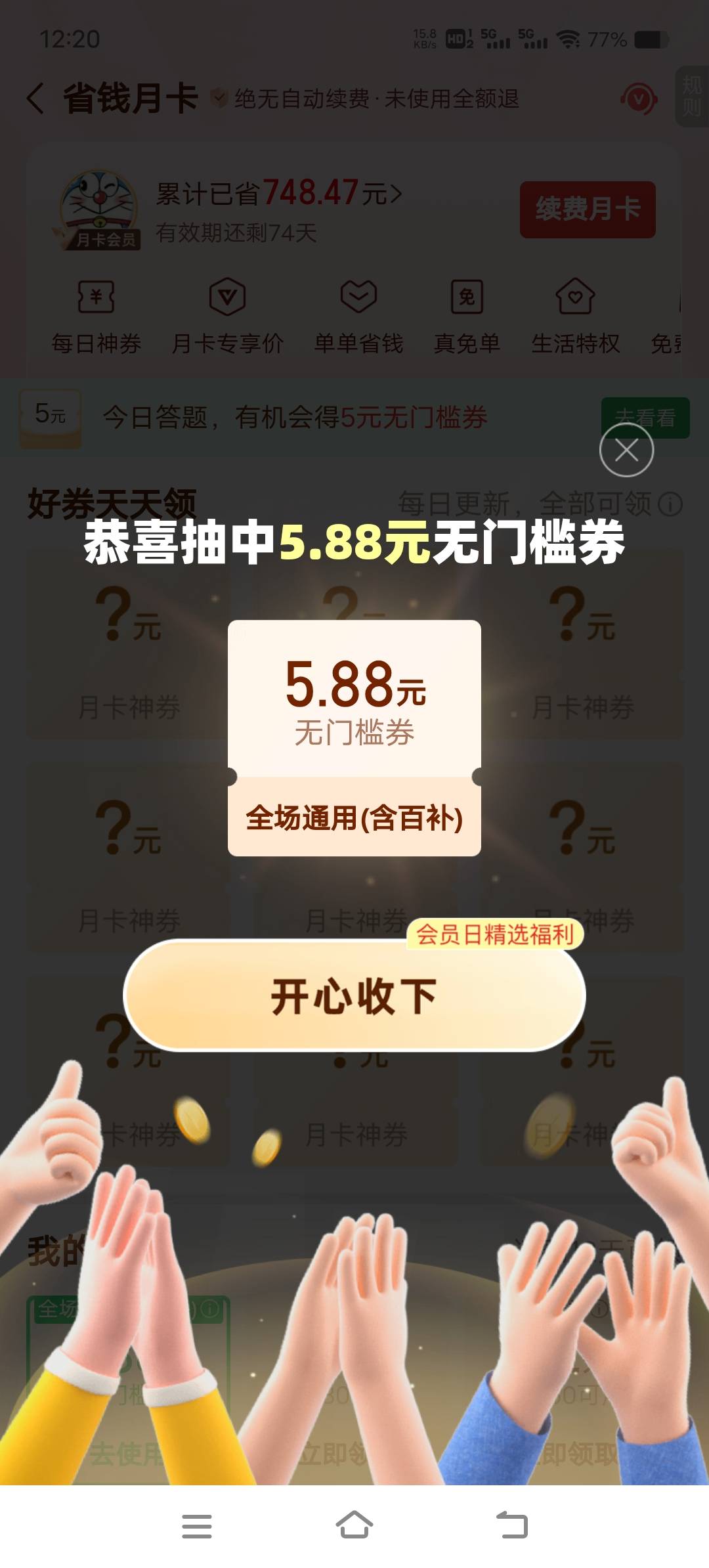Screen dimensions: 709x1568
Task: Open the recent apps menu
Action: click(197, 1526)
